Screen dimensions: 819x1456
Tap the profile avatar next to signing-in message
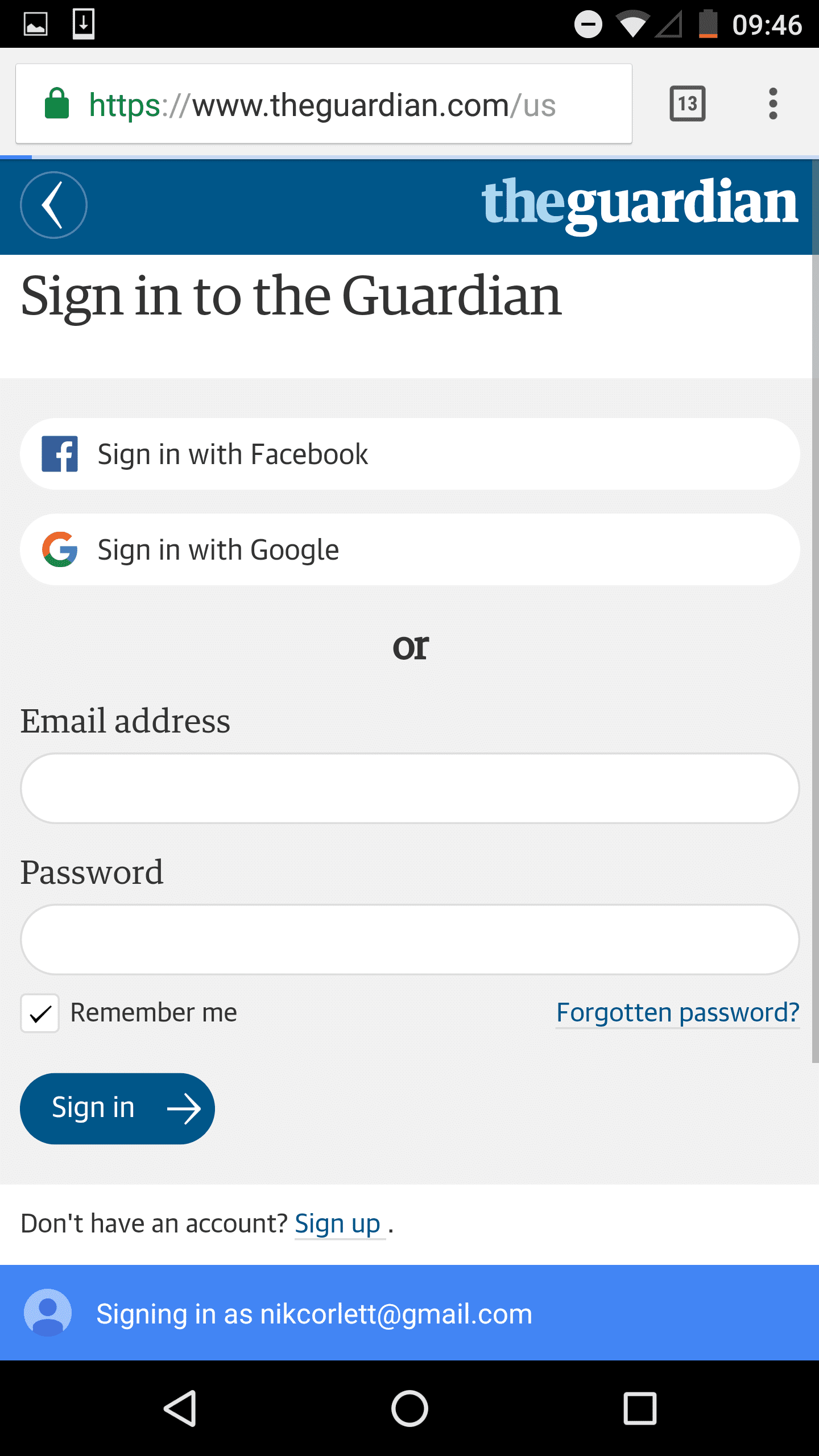(48, 1314)
